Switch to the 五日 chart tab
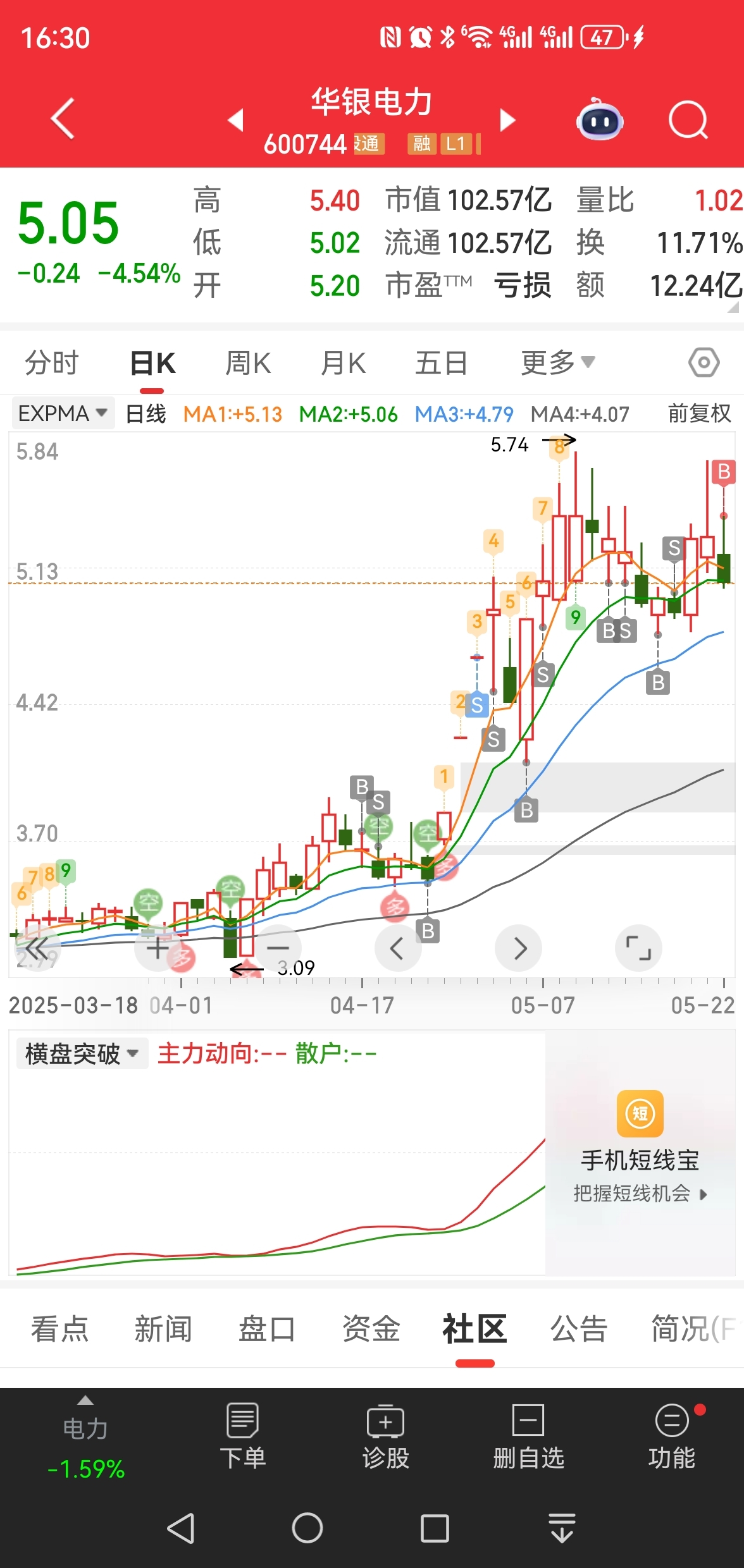The width and height of the screenshot is (744, 1568). coord(441,363)
